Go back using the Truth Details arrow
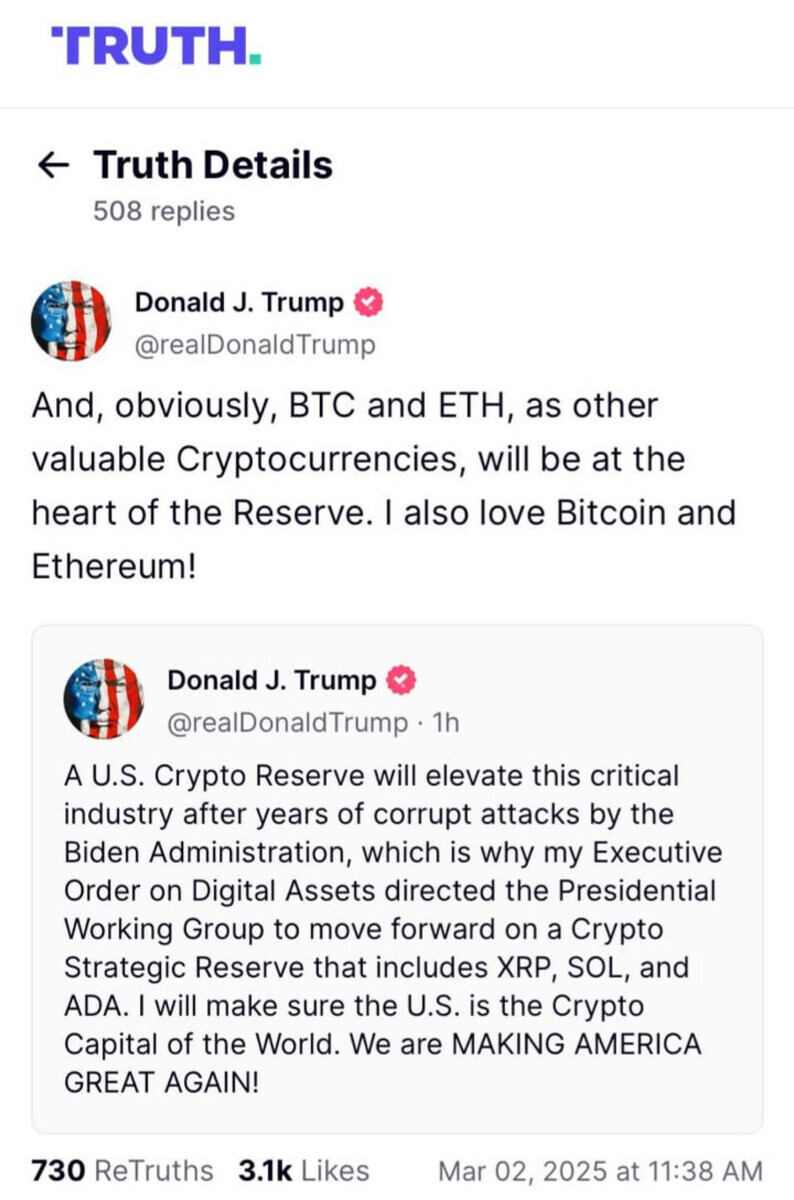794x1200 pixels. [52, 165]
